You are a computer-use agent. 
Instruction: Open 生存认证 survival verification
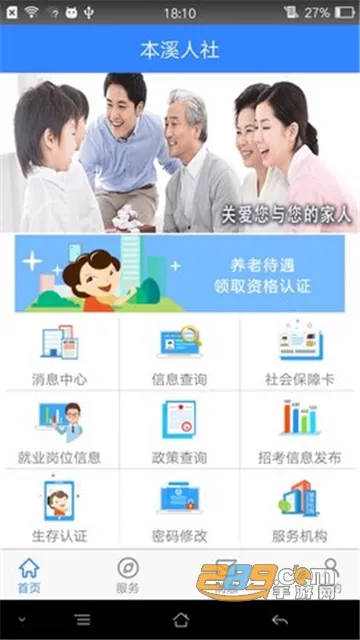pos(60,509)
